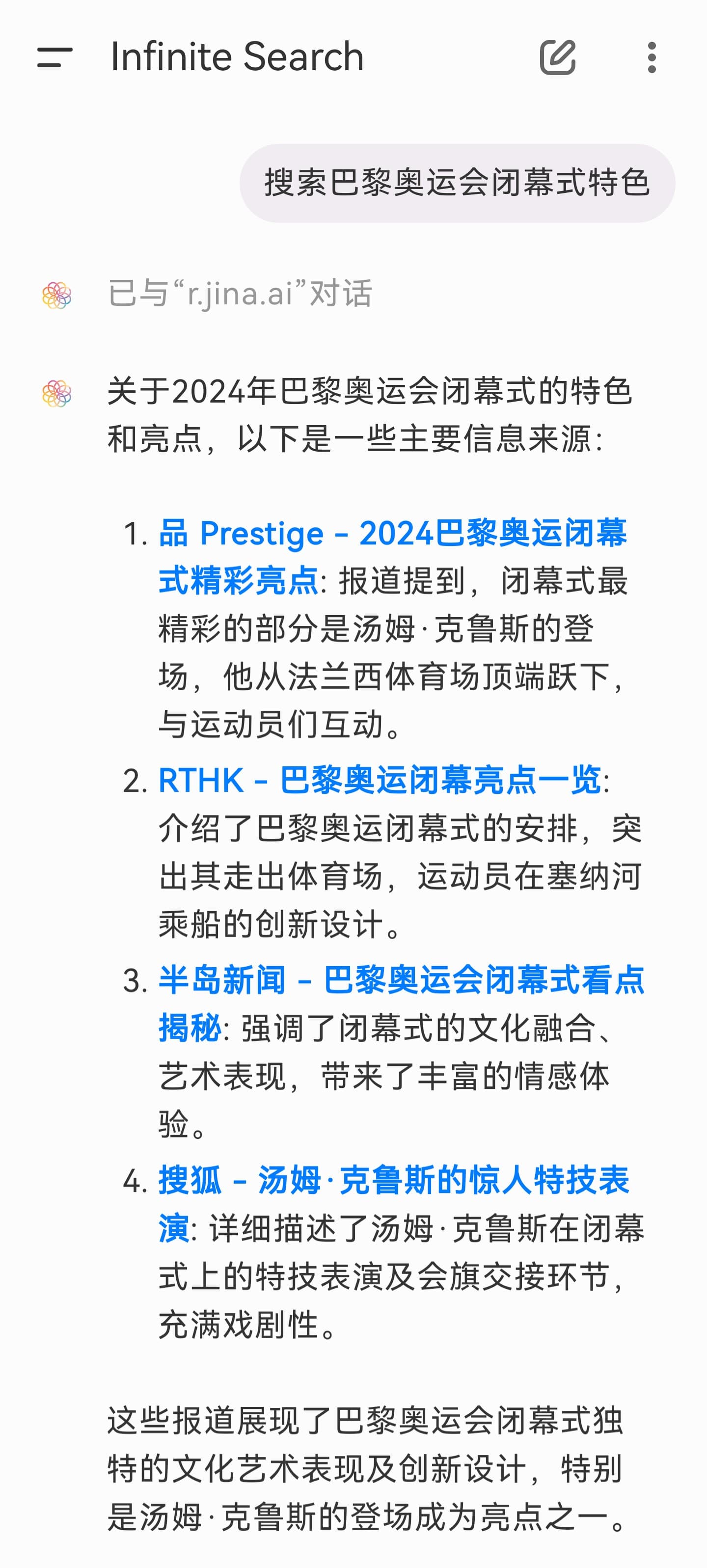This screenshot has height=1568, width=707.
Task: Start a new chat with the compose icon
Action: (558, 57)
